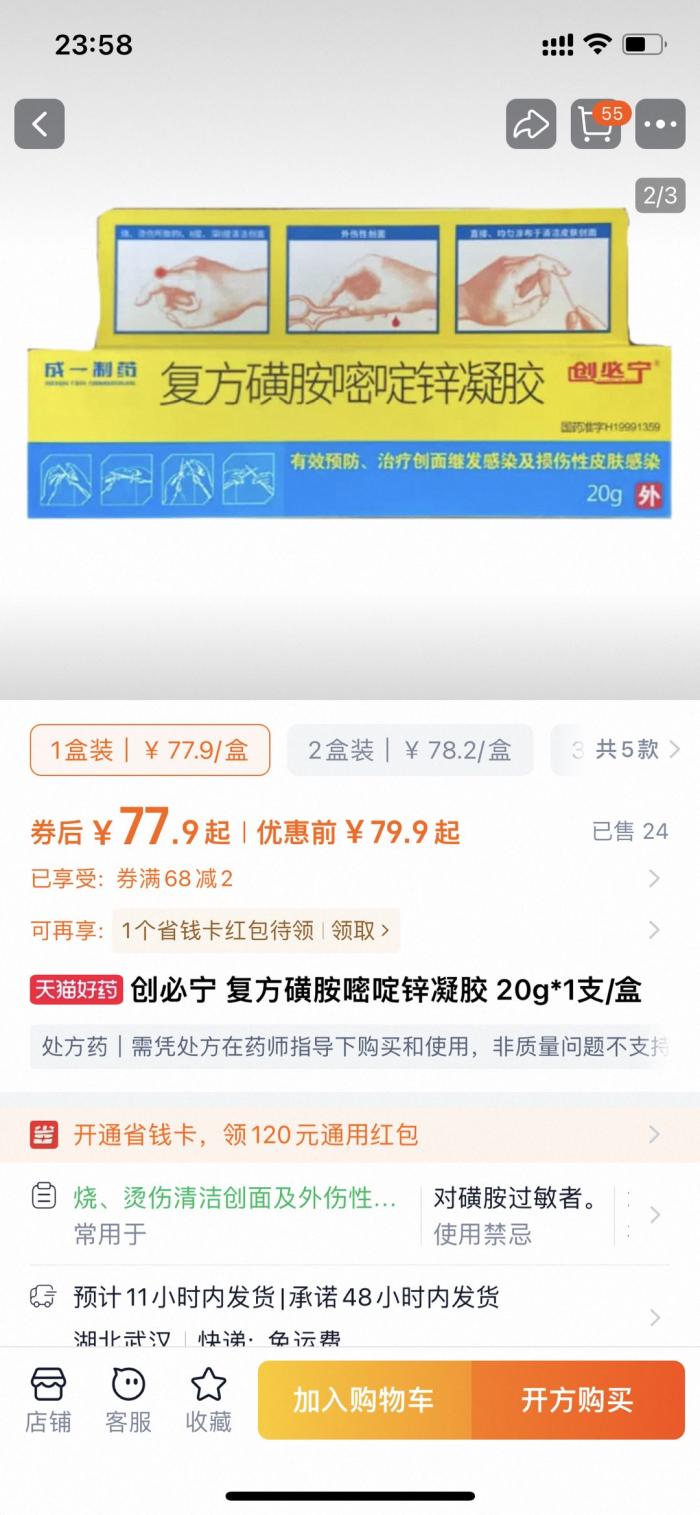Tap 开方购买 to buy with a prescription
This screenshot has height=1515, width=700.
pyautogui.click(x=577, y=1399)
